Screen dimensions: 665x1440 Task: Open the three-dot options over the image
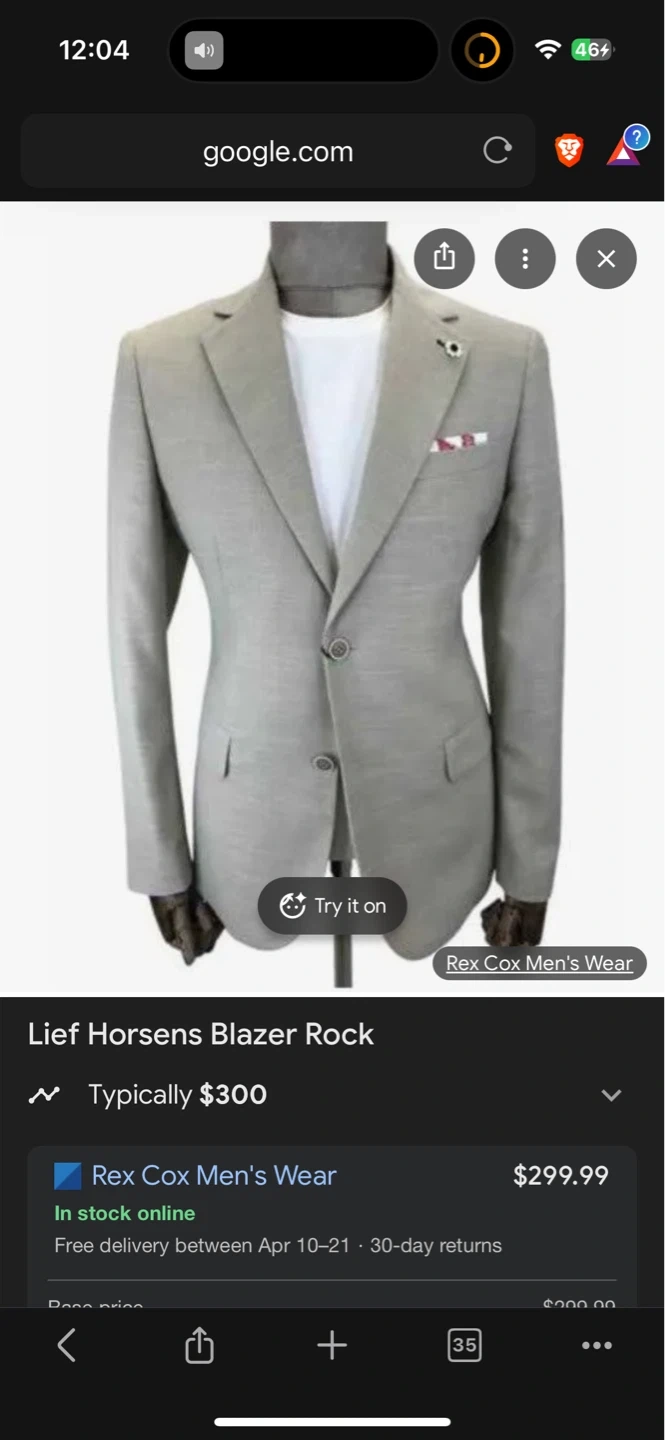tap(525, 258)
